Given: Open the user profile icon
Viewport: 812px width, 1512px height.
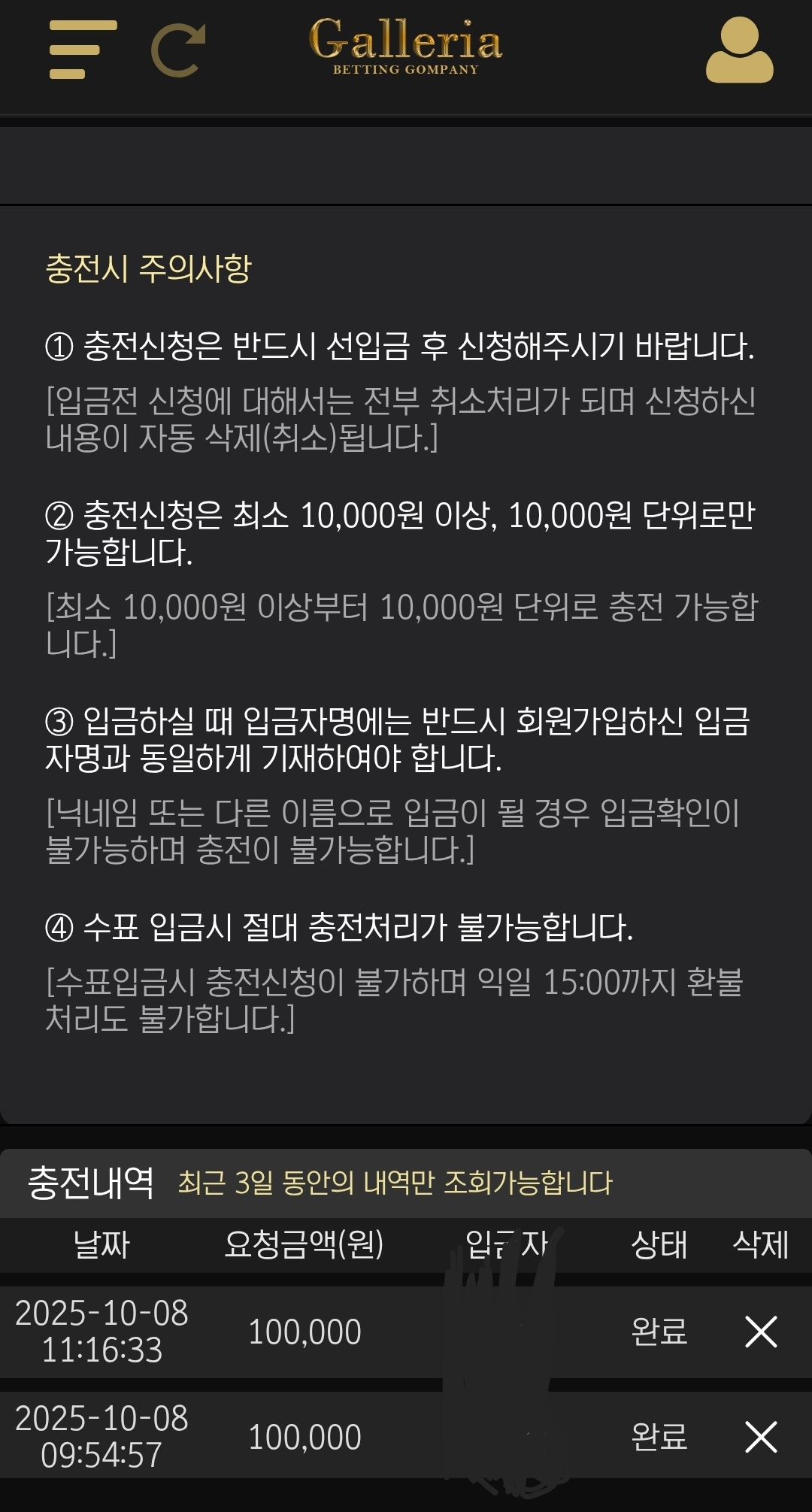Looking at the screenshot, I should (x=739, y=50).
